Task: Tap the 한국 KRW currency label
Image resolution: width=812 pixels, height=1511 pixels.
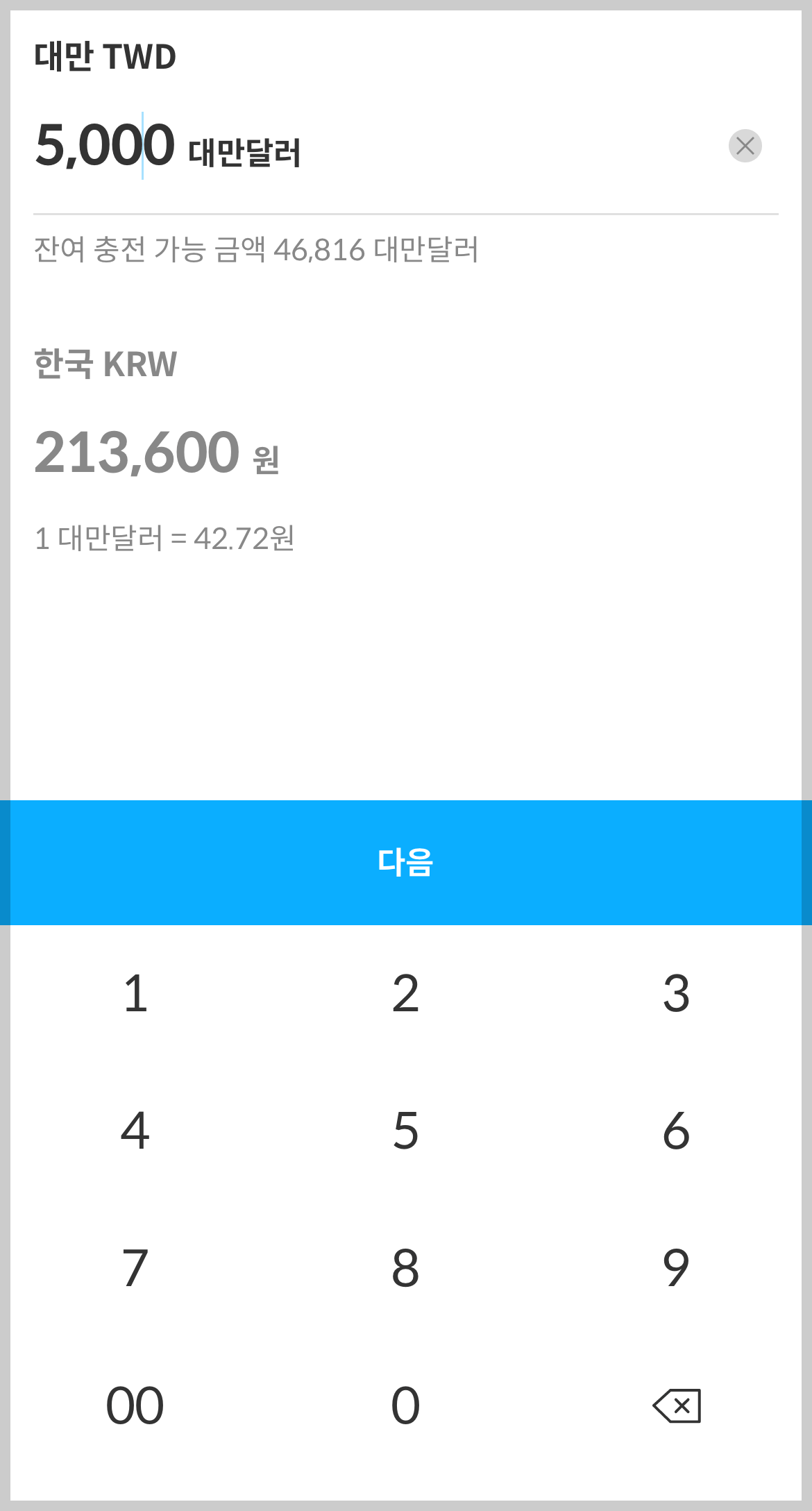Action: coord(105,362)
